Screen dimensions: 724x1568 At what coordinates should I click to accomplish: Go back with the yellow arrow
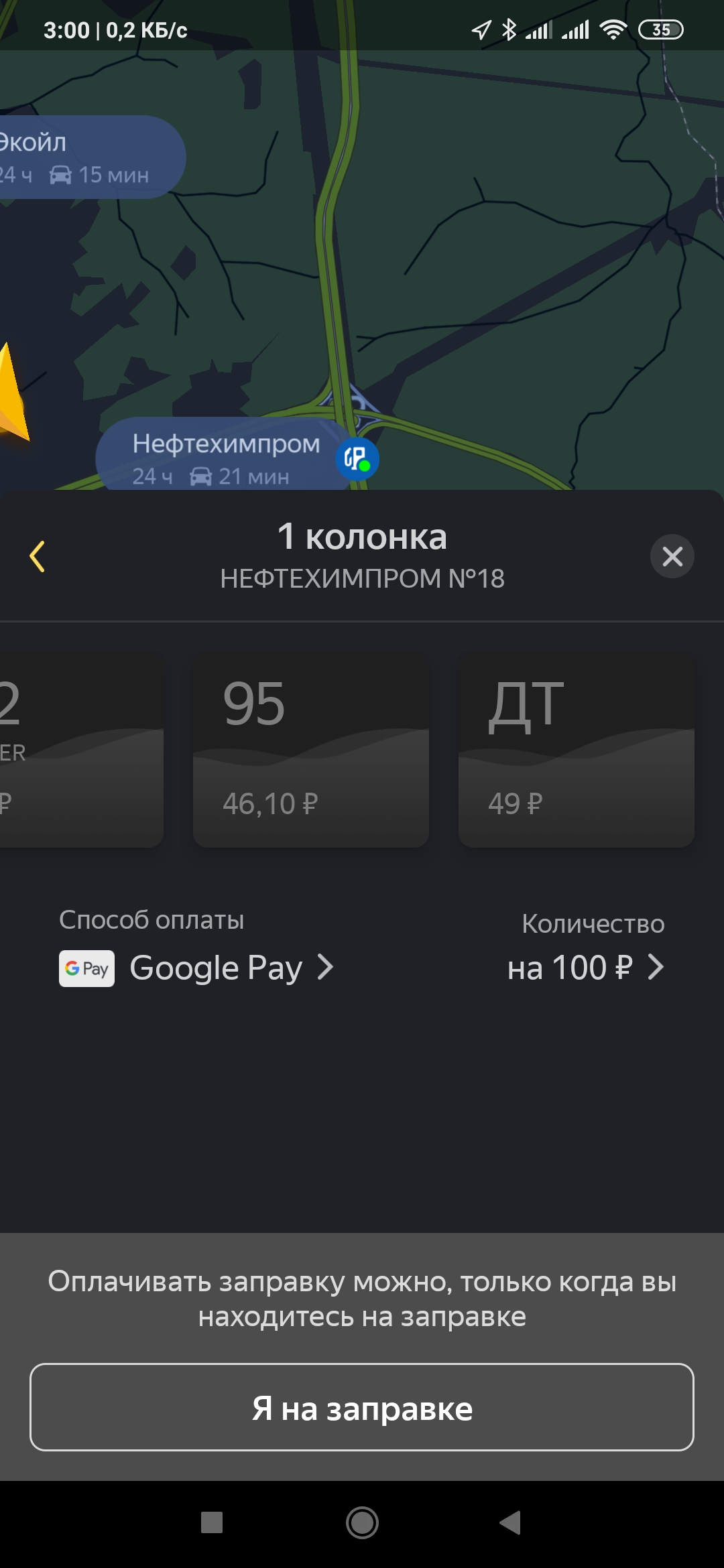point(38,556)
